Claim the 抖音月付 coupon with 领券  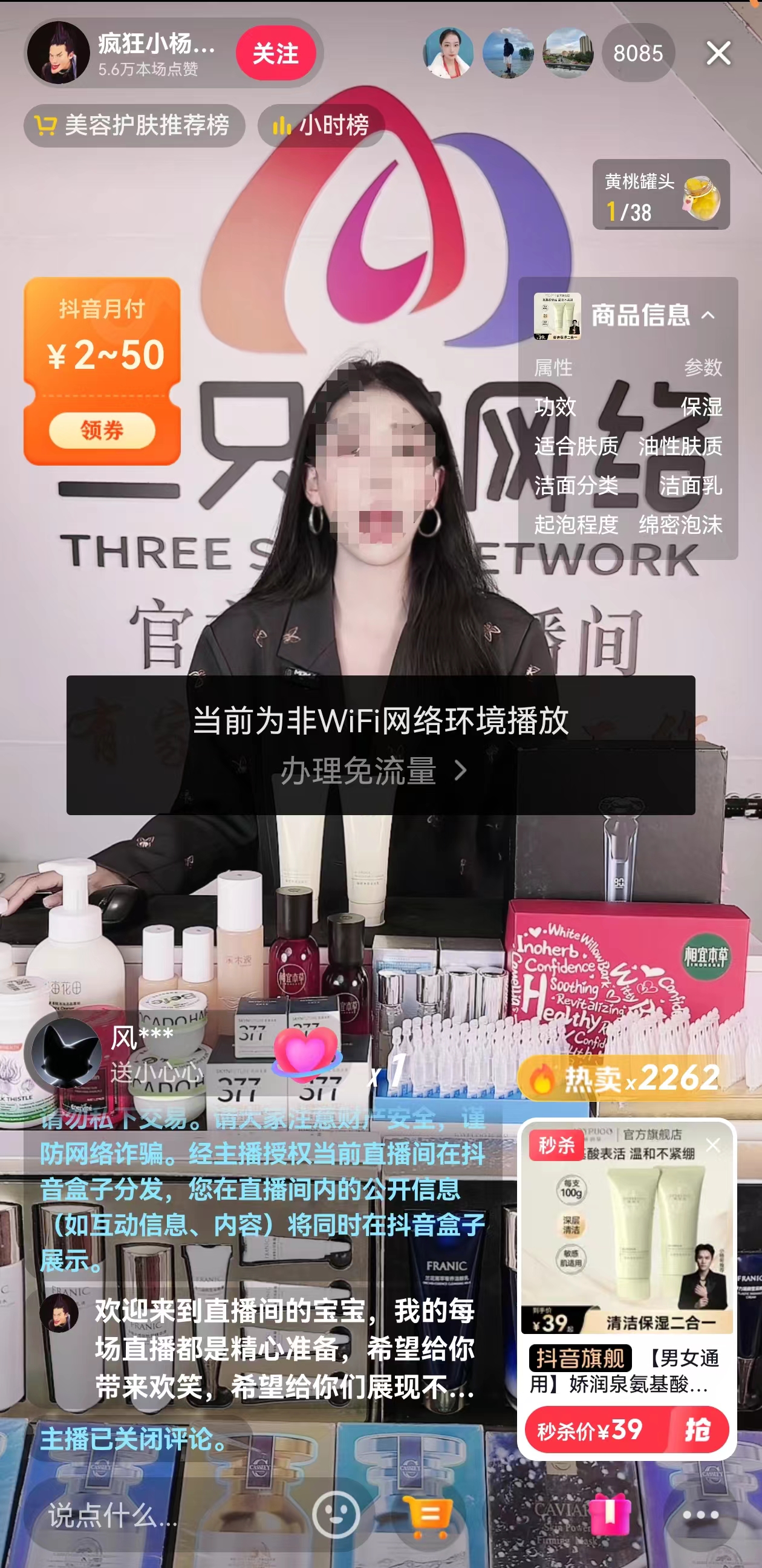pyautogui.click(x=102, y=431)
